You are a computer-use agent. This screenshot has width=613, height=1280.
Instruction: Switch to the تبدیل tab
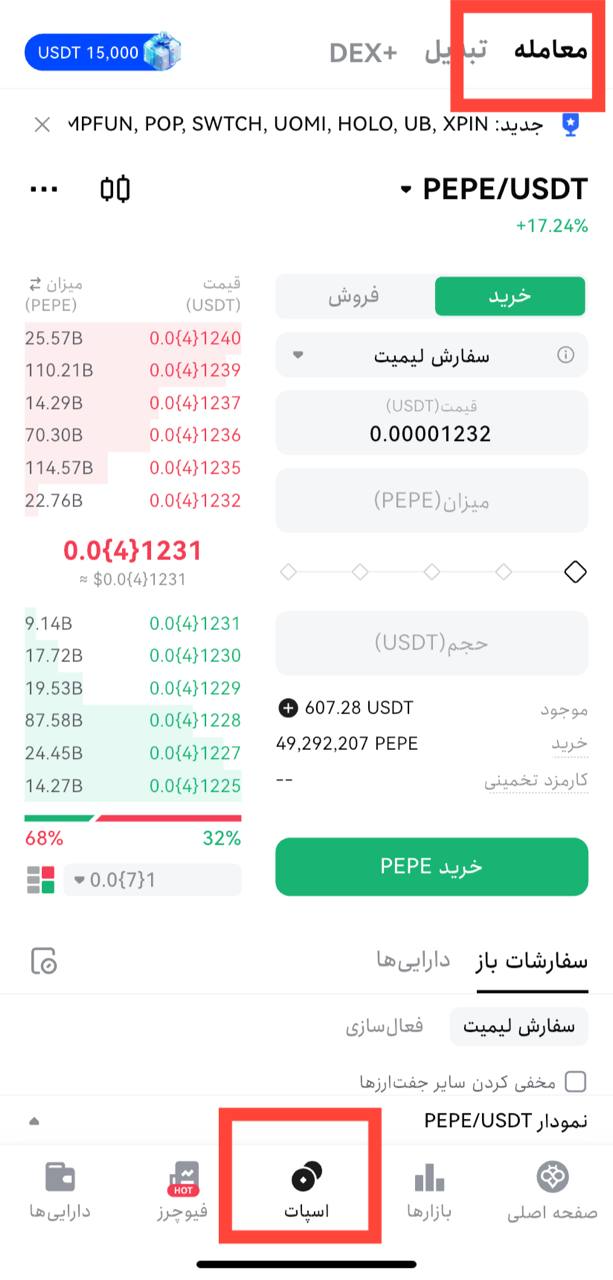coord(456,51)
